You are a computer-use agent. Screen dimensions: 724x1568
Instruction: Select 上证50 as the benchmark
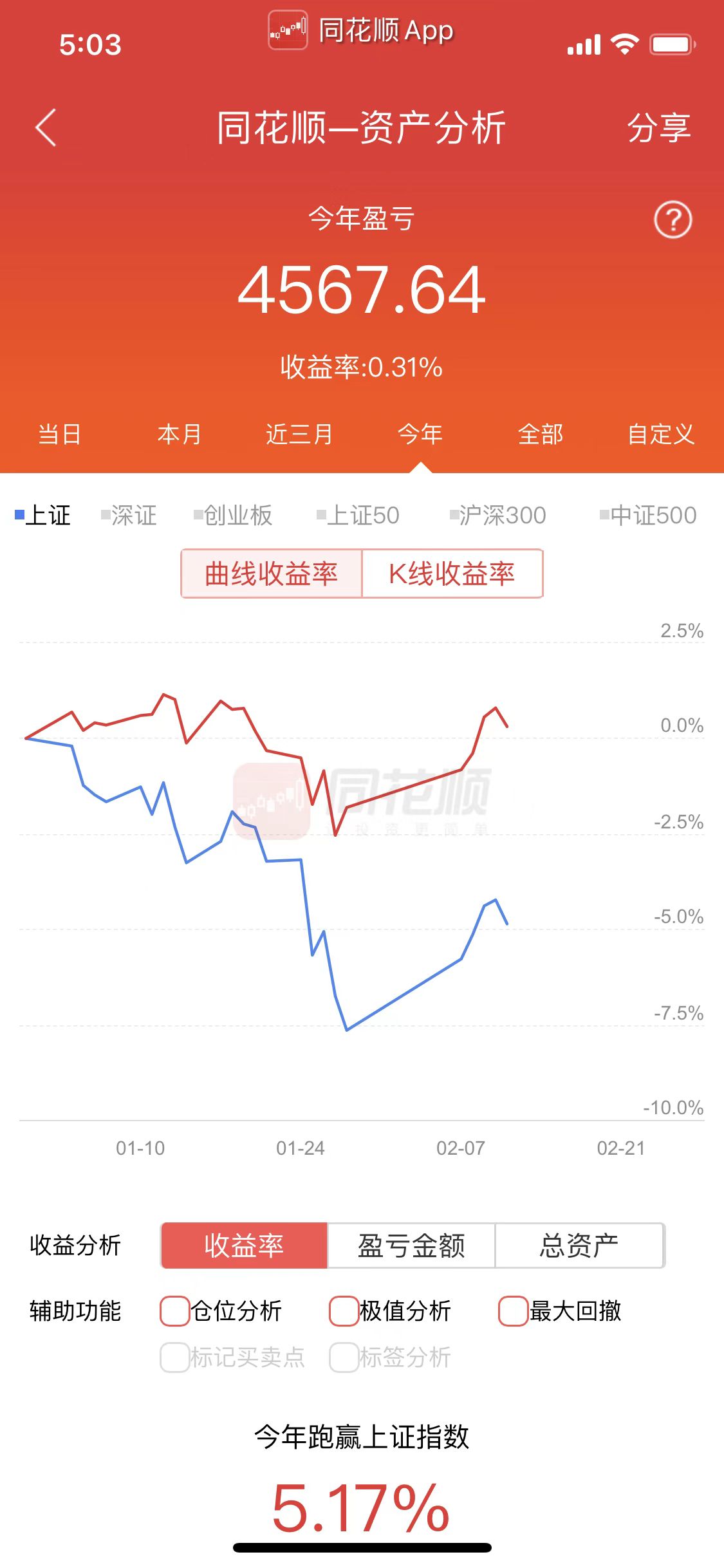(358, 516)
